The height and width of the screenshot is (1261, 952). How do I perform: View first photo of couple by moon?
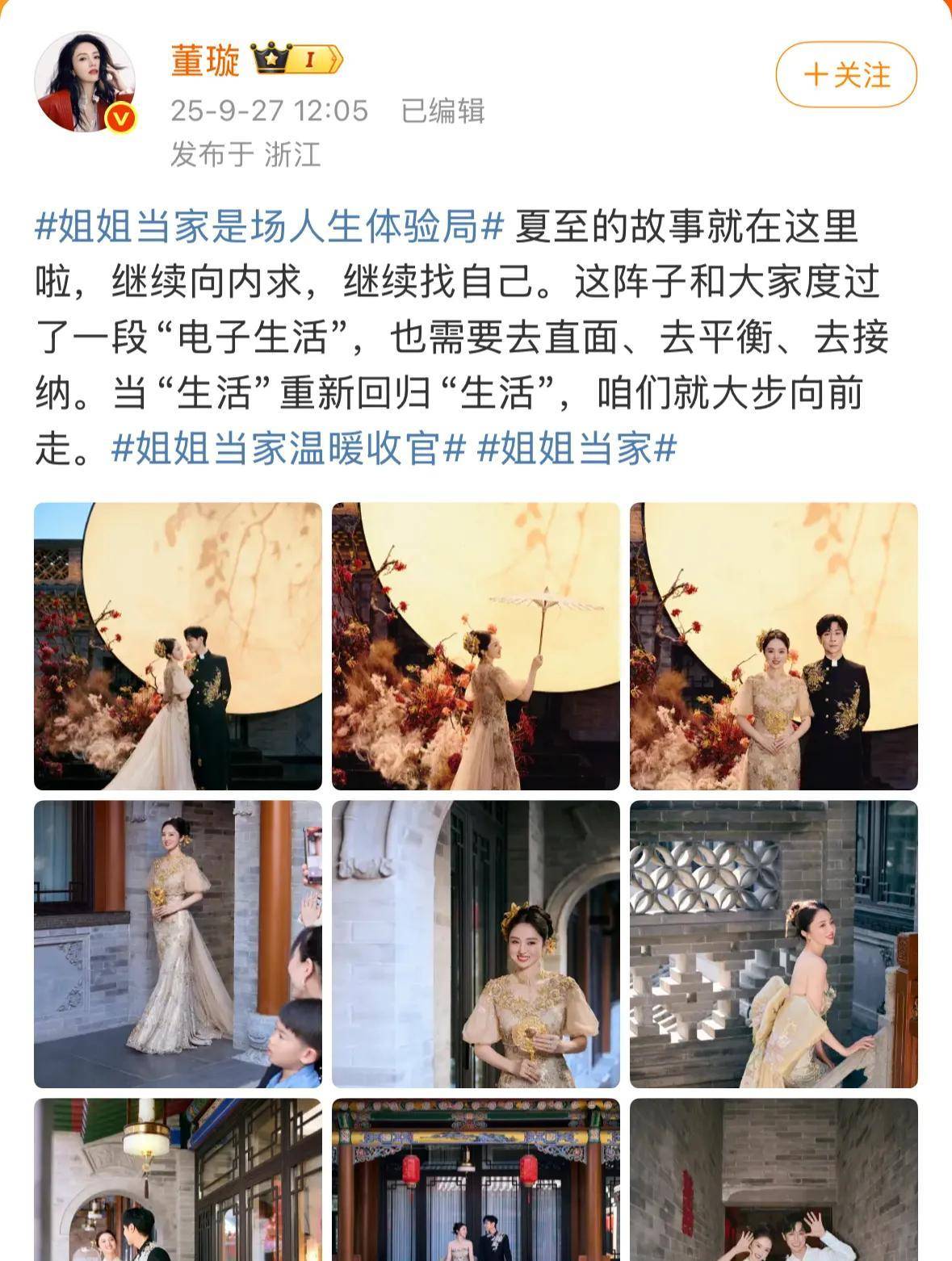tap(178, 646)
